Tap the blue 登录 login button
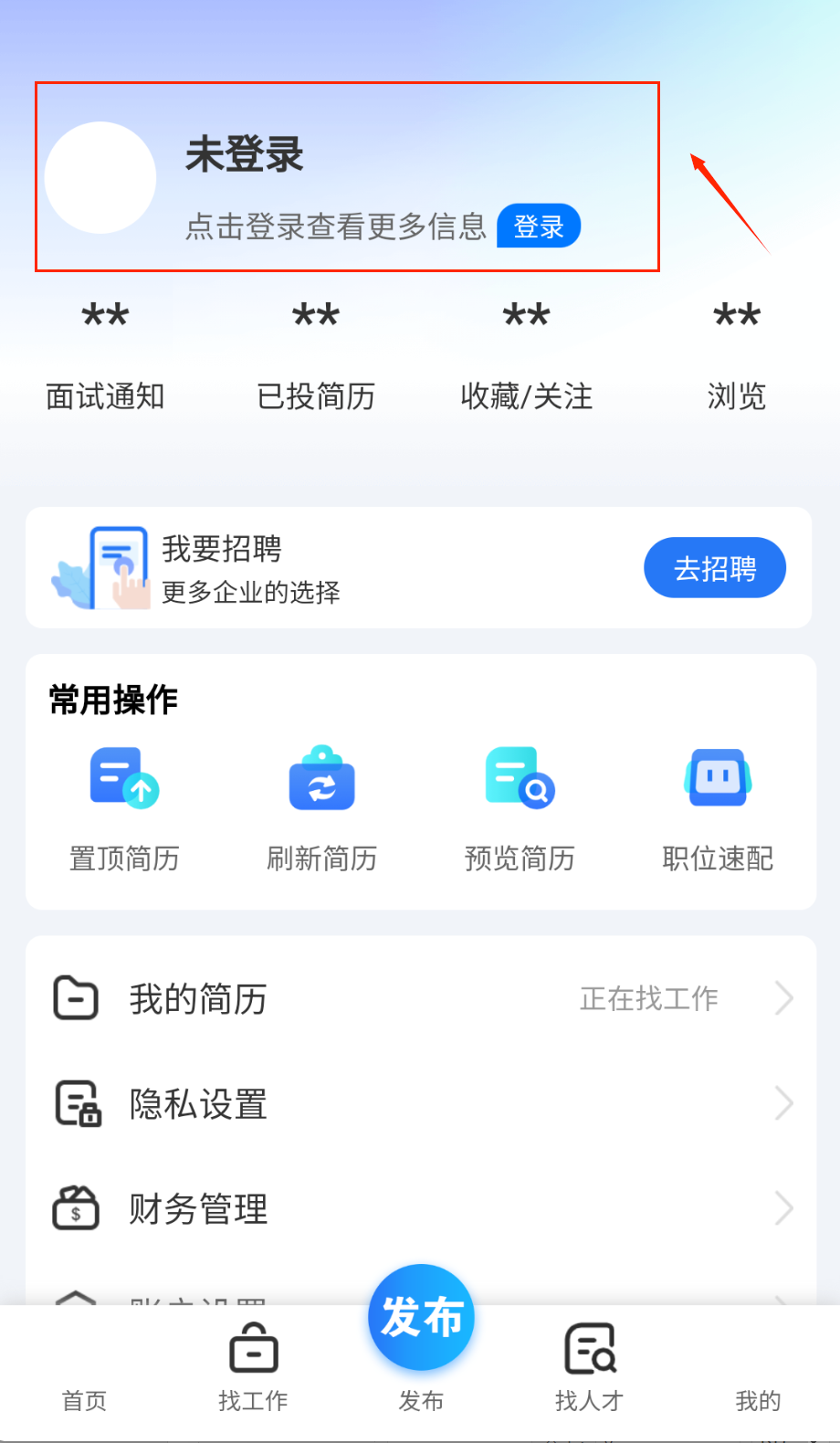Viewport: 840px width, 1443px height. tap(538, 226)
